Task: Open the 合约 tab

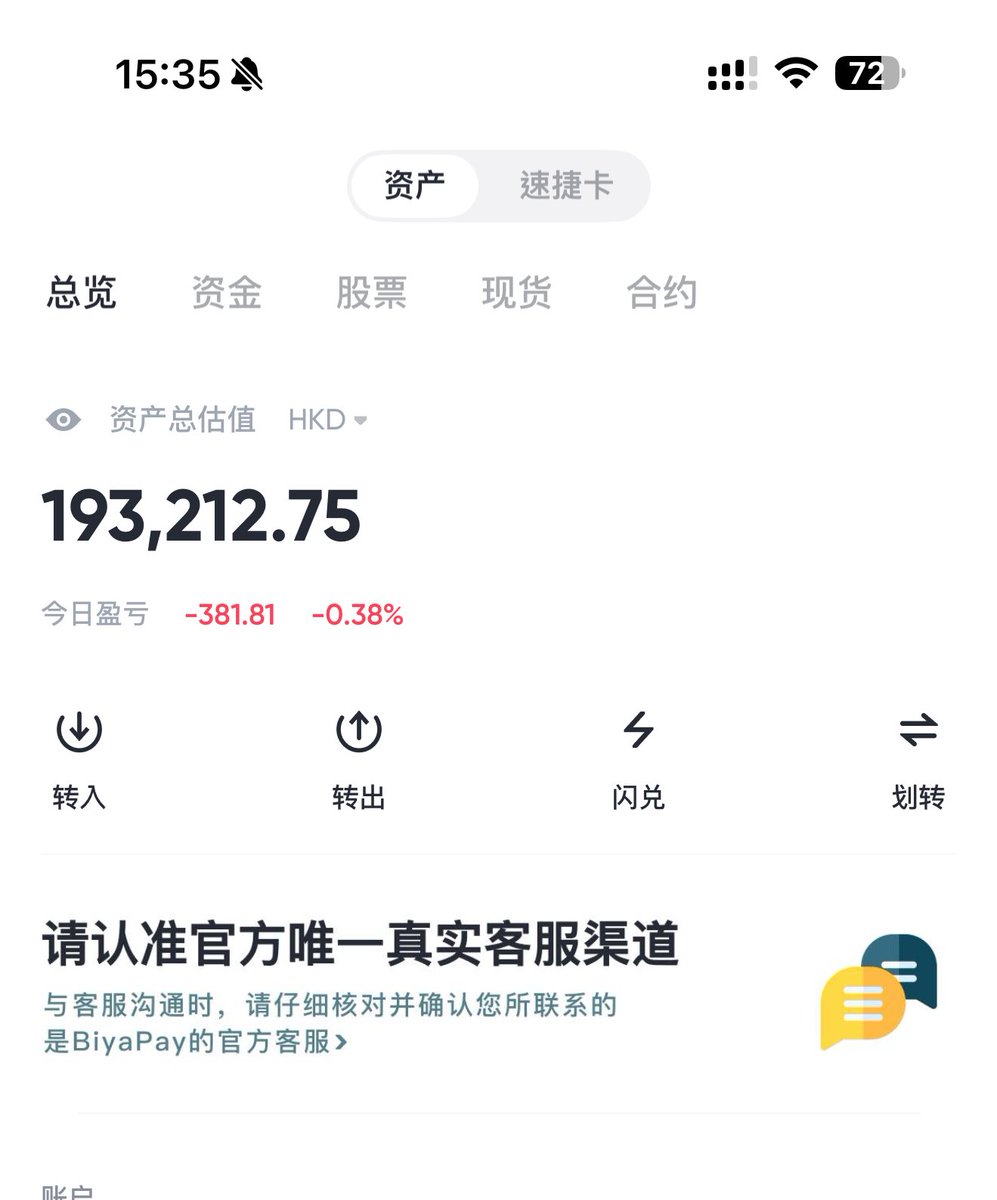Action: tap(661, 293)
